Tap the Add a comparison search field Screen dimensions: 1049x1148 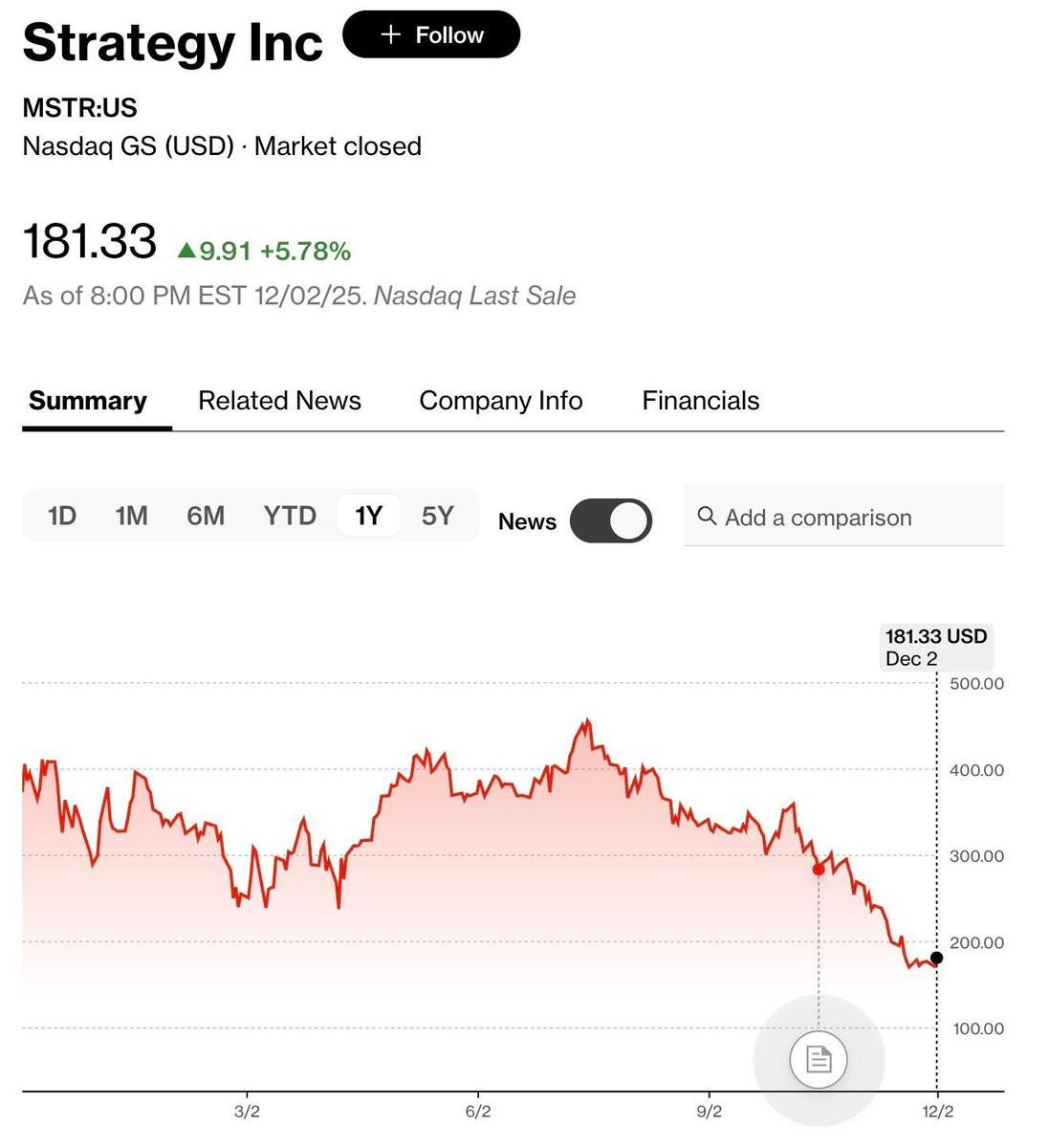point(843,518)
